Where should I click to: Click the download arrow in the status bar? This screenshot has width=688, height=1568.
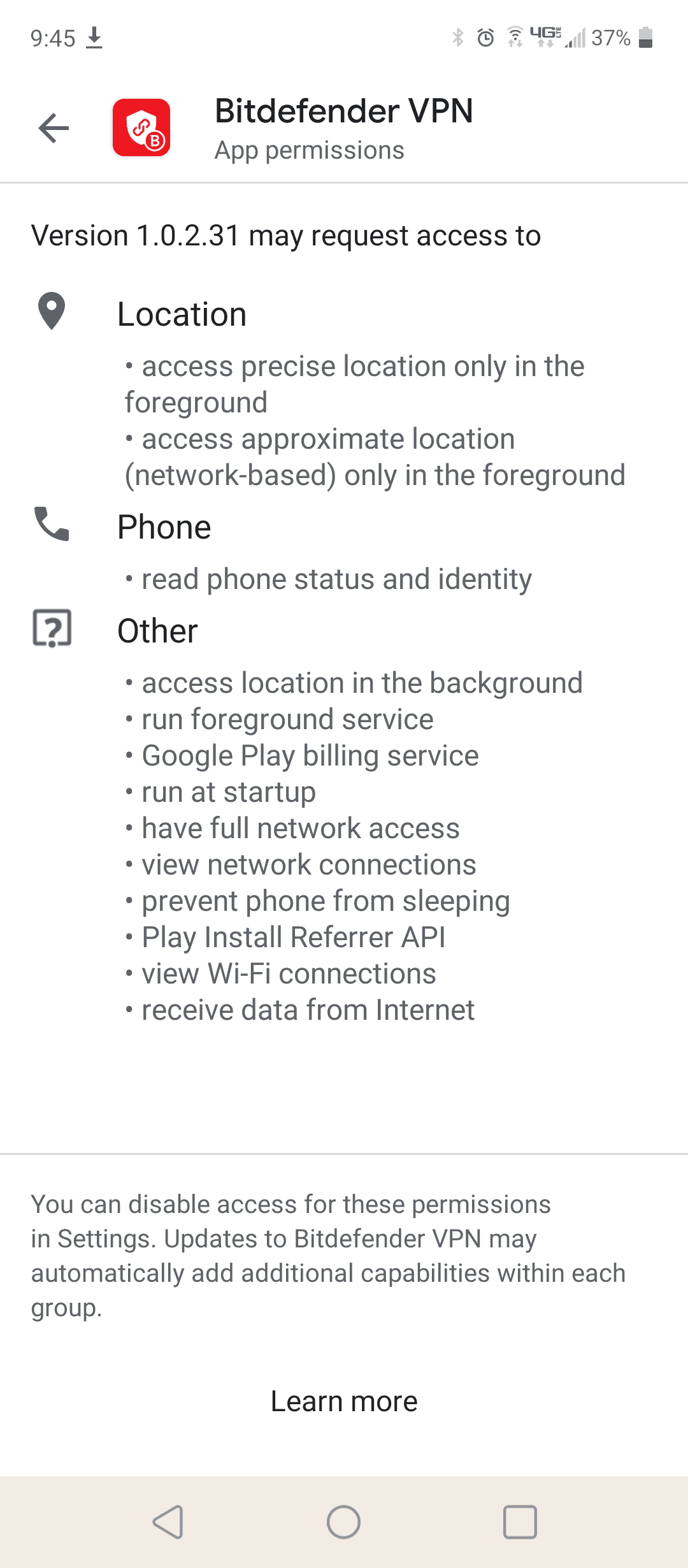point(94,38)
